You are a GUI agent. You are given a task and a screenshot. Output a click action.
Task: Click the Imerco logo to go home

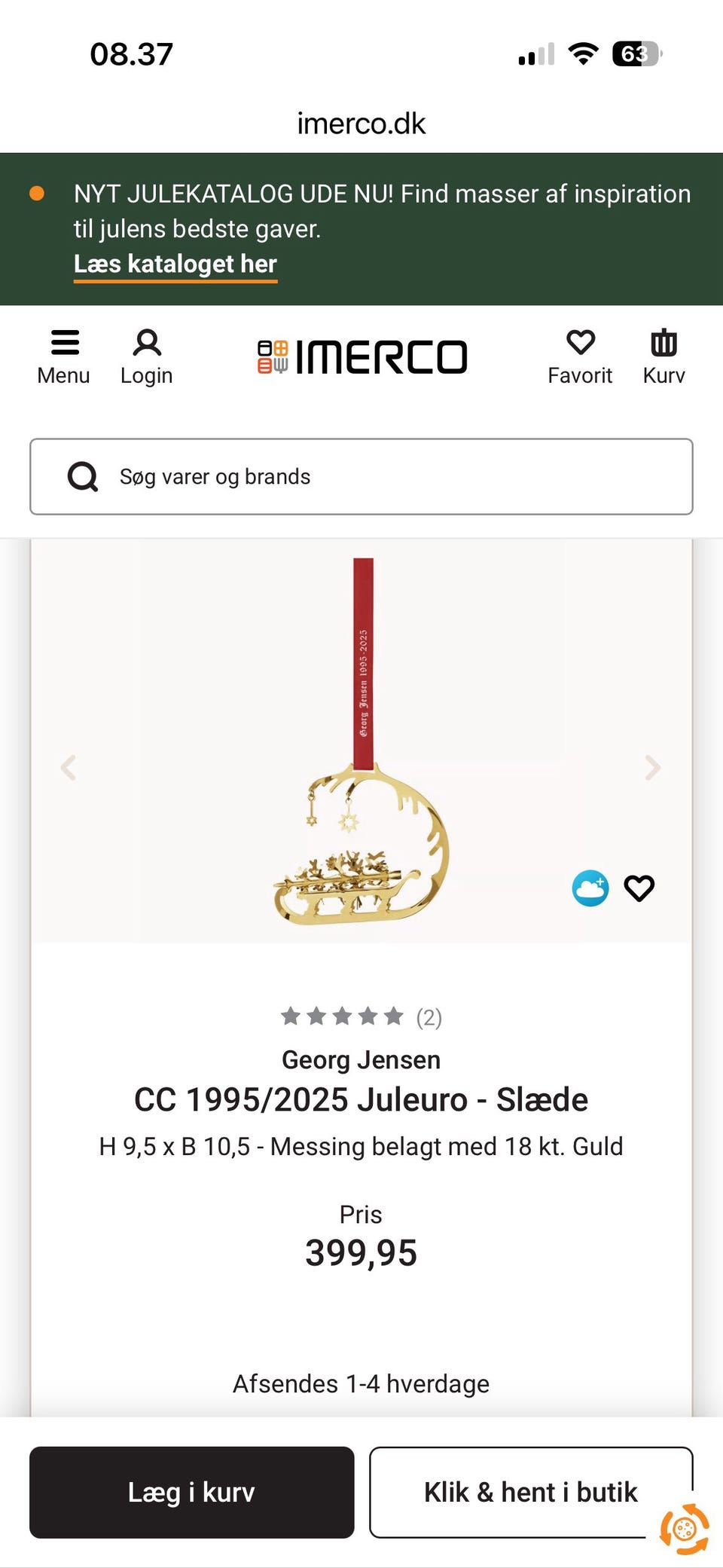(x=361, y=356)
